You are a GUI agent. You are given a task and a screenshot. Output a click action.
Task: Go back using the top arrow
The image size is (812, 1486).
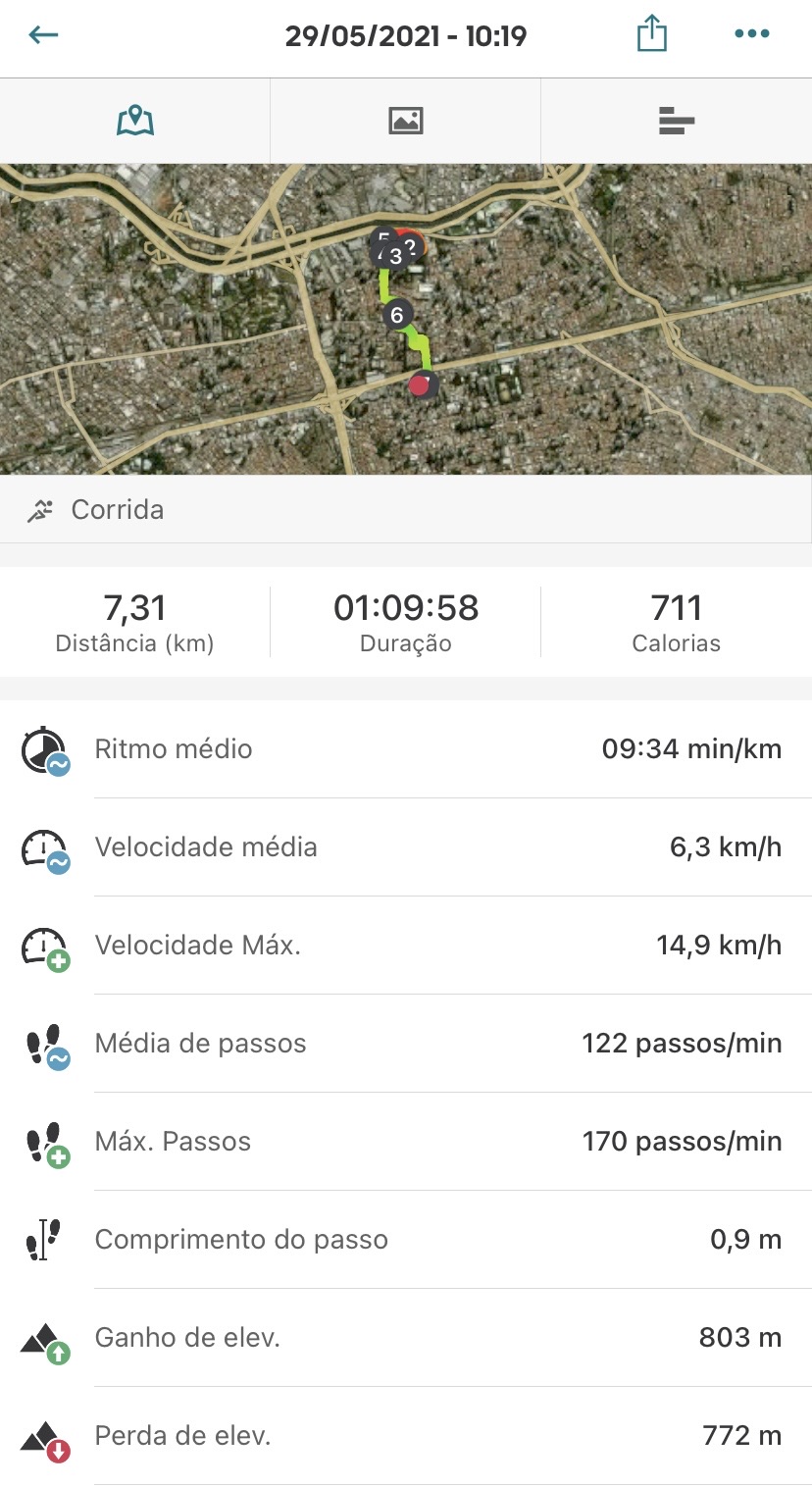pos(44,35)
